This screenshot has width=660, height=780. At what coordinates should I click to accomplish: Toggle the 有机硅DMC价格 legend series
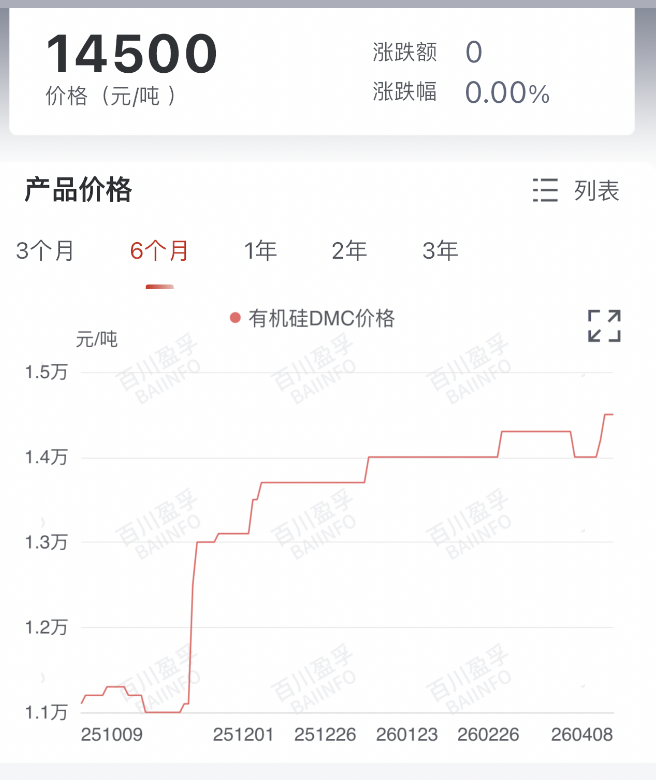coord(313,319)
